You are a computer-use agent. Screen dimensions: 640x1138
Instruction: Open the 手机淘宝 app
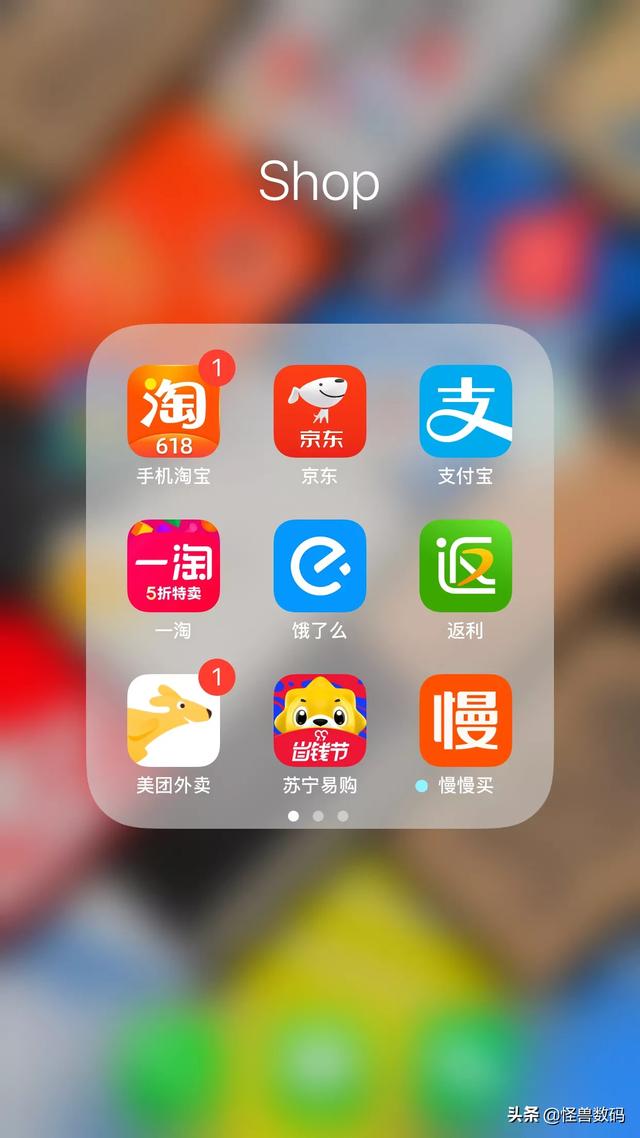pos(173,411)
